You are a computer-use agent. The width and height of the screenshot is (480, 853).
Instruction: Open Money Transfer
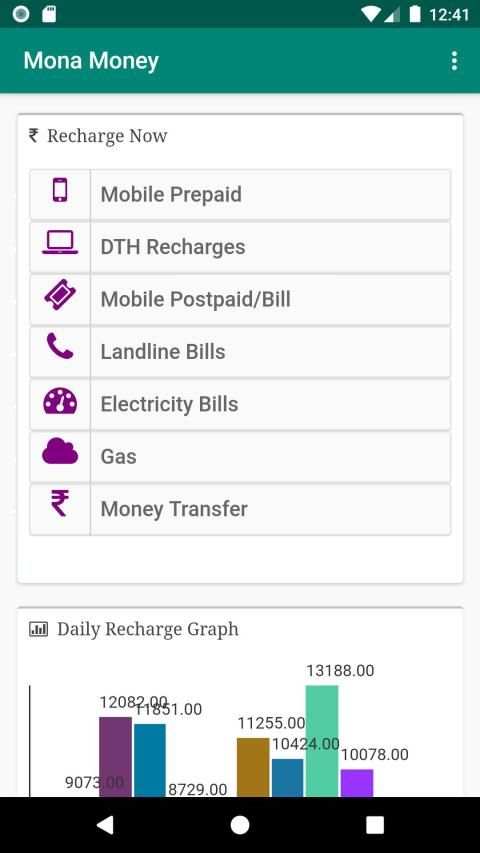coord(240,509)
